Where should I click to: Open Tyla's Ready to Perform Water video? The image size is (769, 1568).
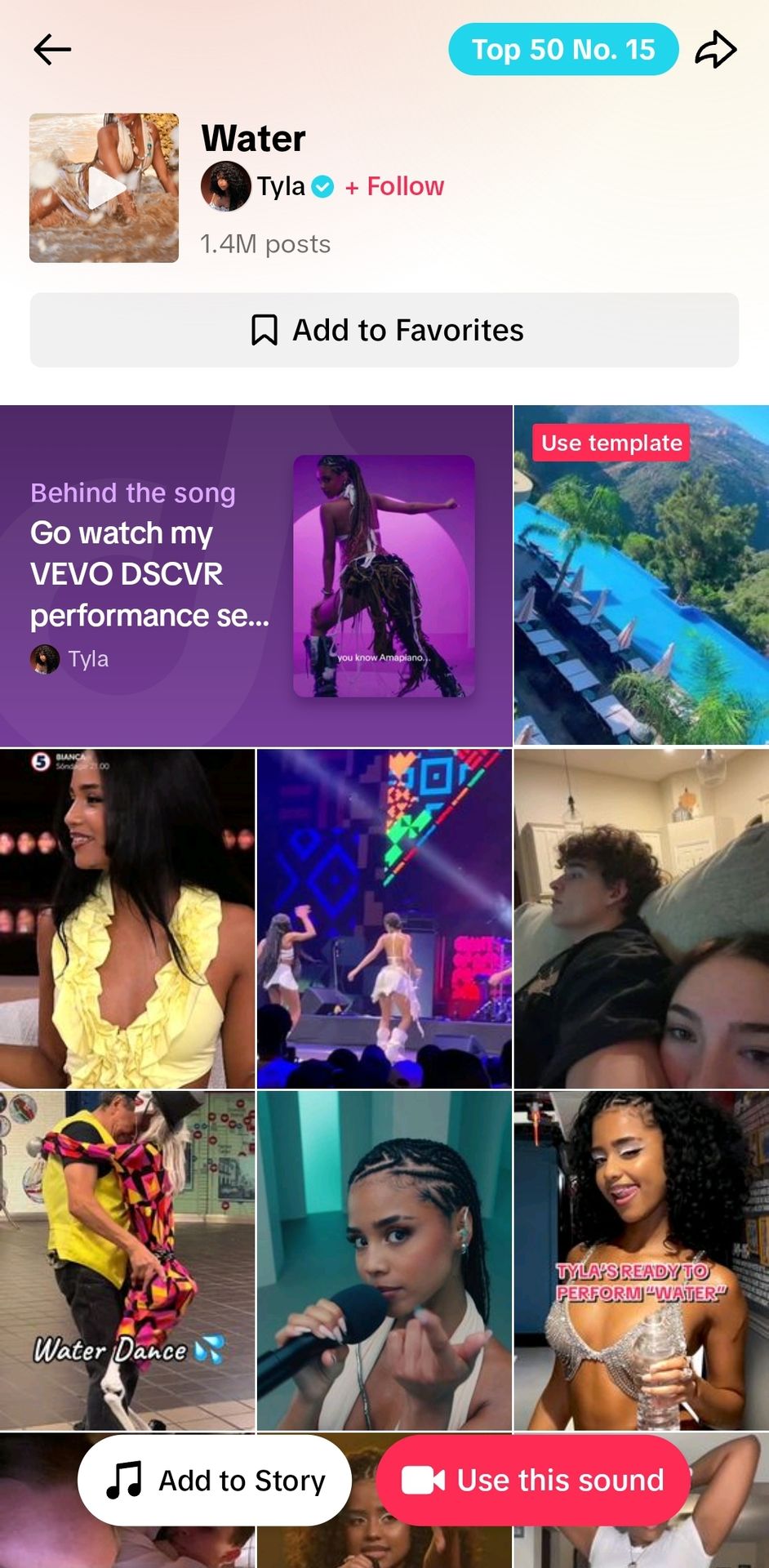coord(642,1260)
